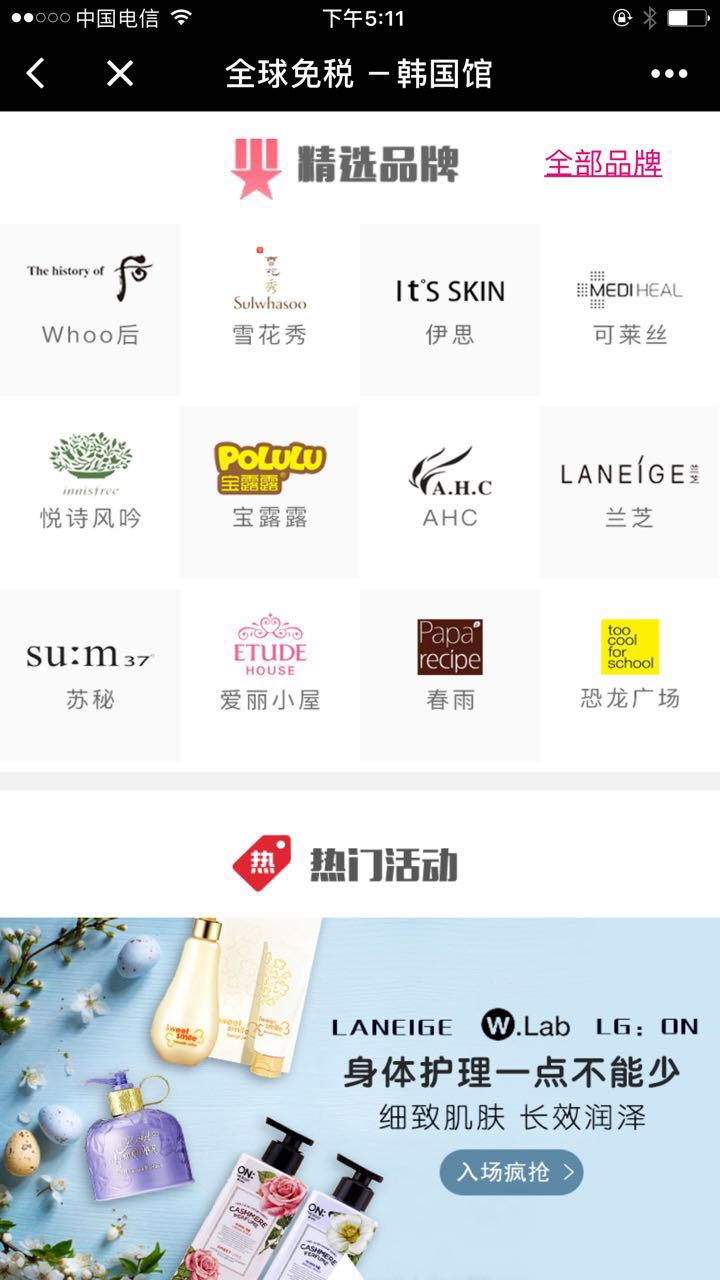Choose the MEDIHEAL 可莱丝 brand
720x1280 pixels.
[x=630, y=309]
